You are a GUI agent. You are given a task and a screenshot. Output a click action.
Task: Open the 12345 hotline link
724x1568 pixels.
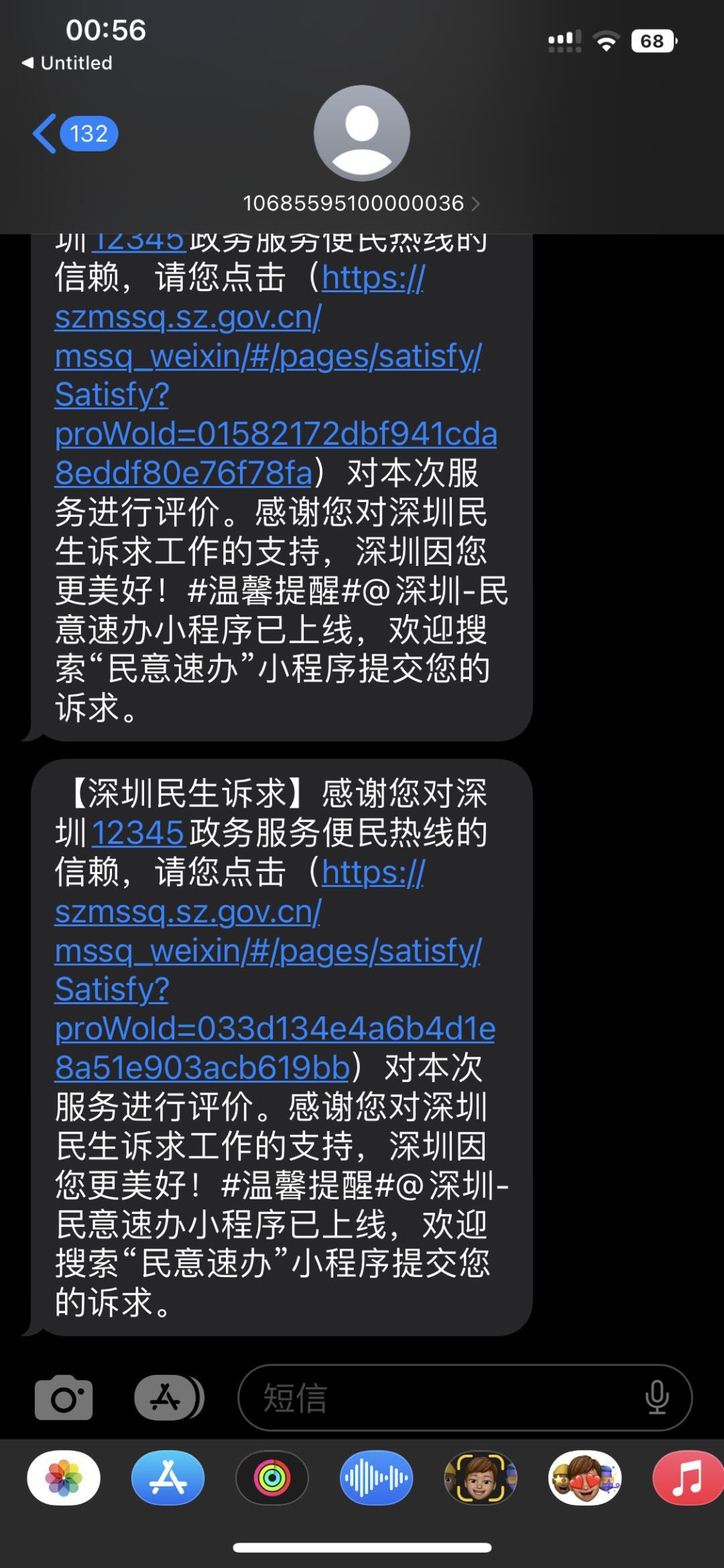point(137,833)
